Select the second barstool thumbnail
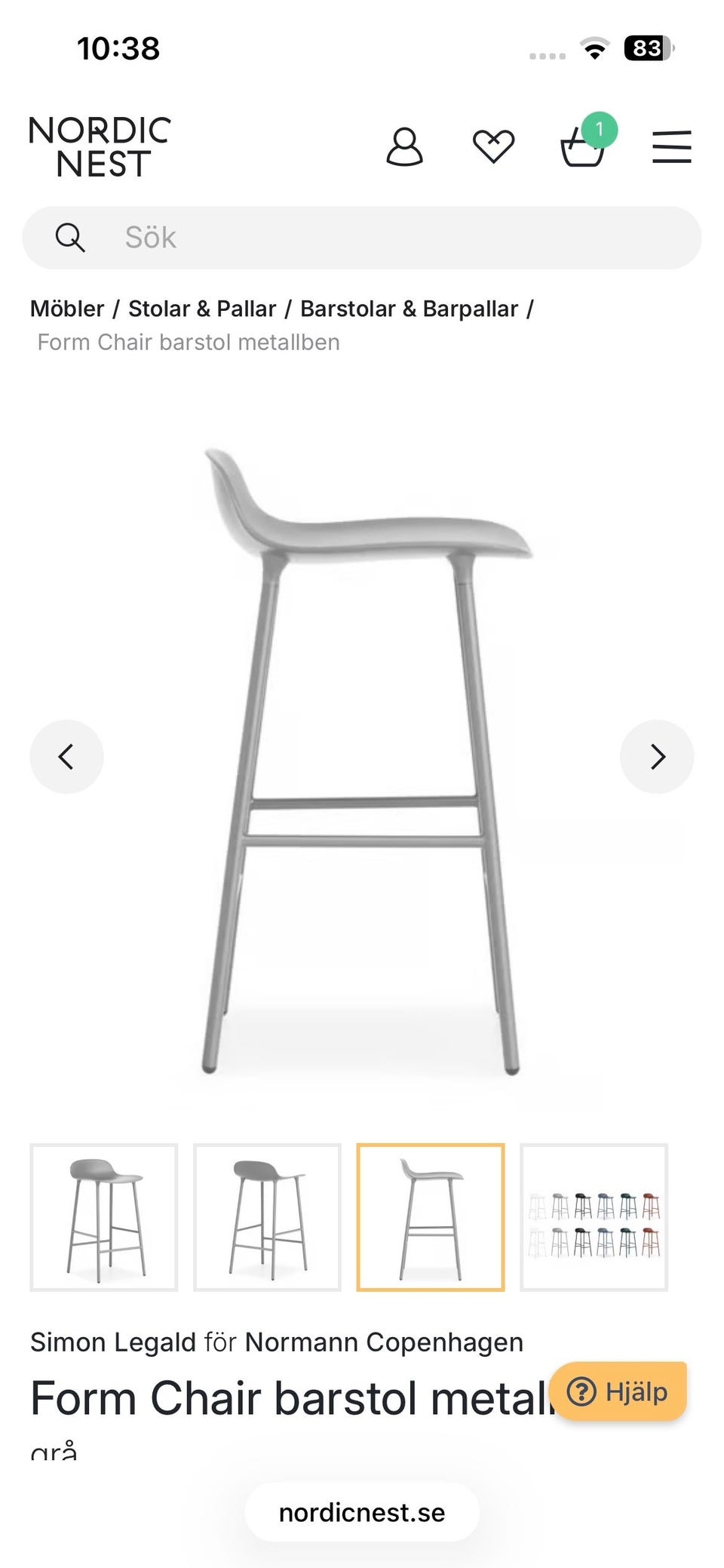724x1568 pixels. [267, 1217]
